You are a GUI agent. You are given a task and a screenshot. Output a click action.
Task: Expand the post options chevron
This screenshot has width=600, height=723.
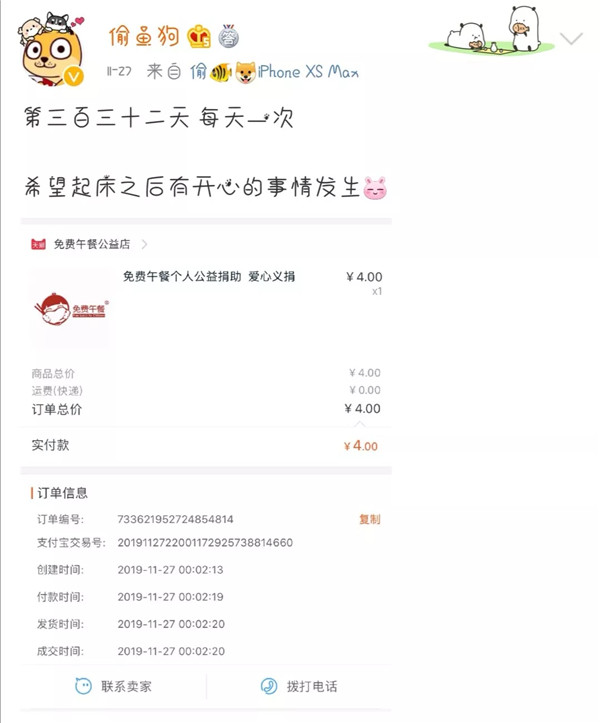[571, 39]
